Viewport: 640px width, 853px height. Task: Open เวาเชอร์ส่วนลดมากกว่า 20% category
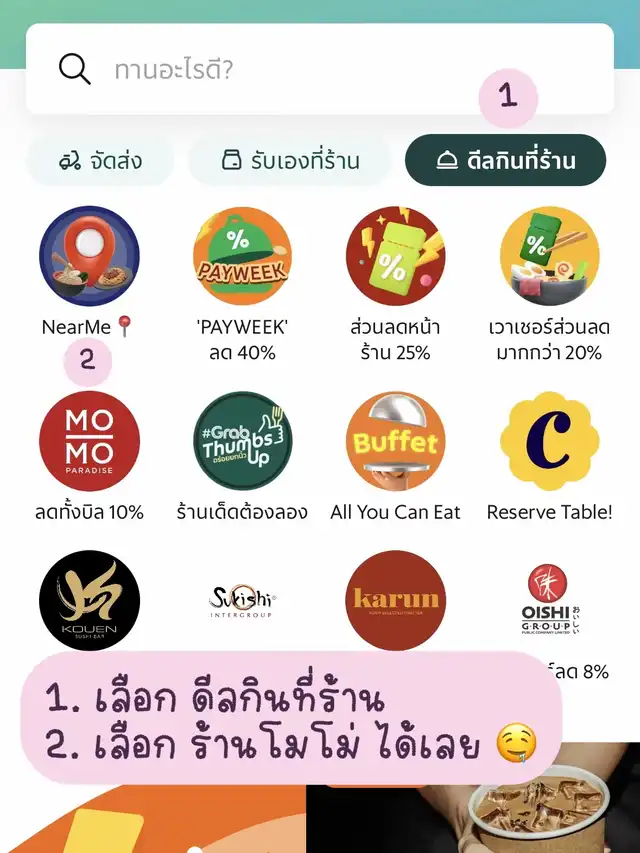(549, 256)
